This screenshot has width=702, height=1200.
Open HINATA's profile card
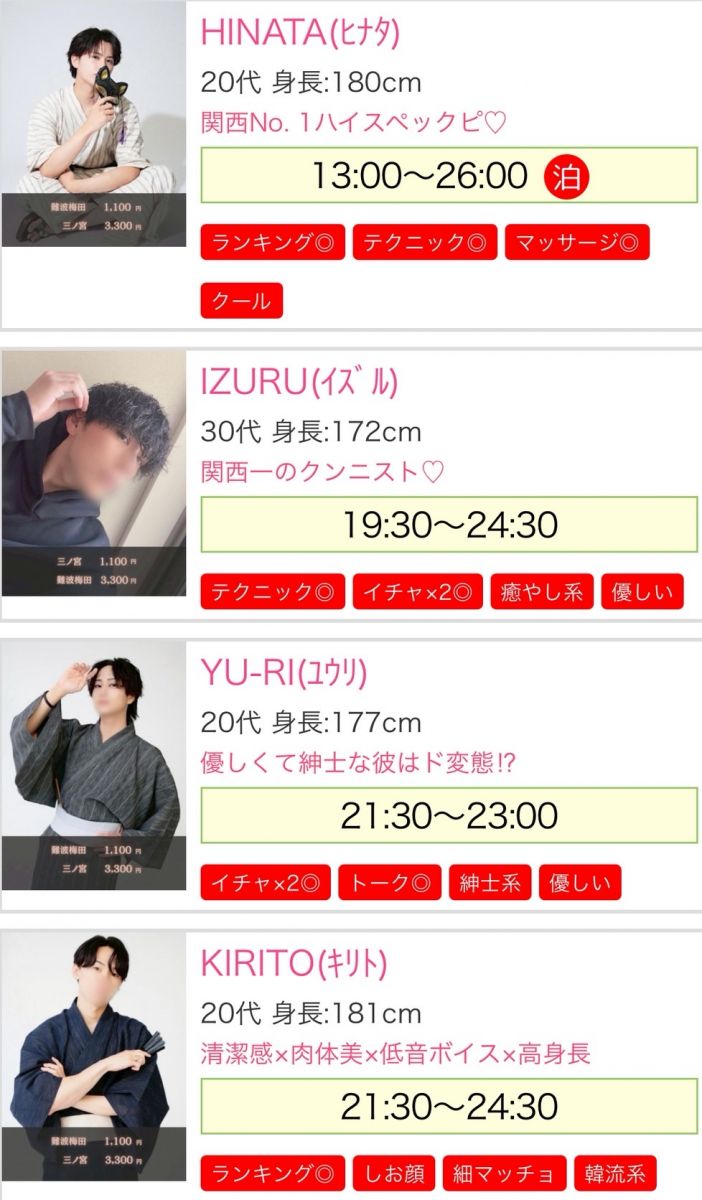coord(300,32)
